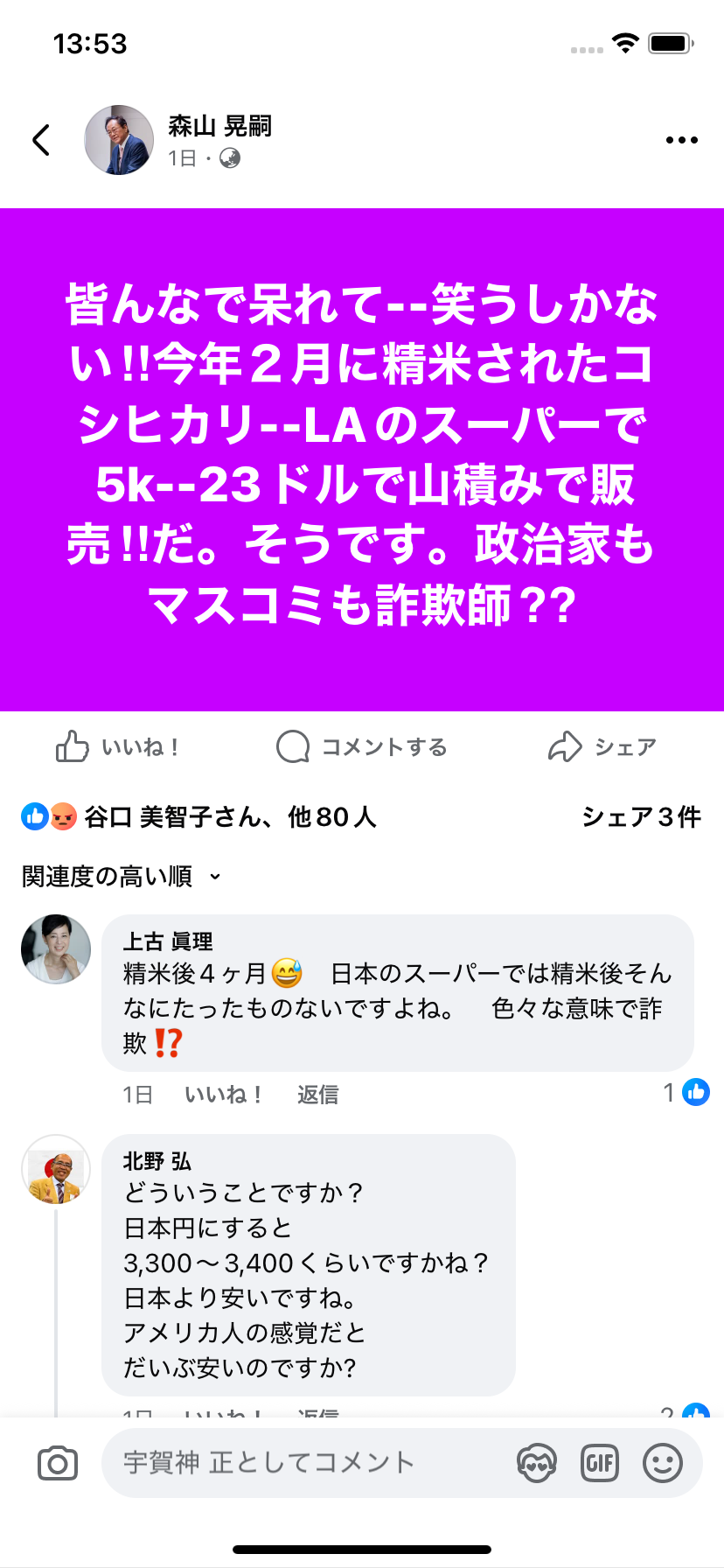Reply to 上古 眞理's comment
The width and height of the screenshot is (724, 1568).
pyautogui.click(x=317, y=1095)
